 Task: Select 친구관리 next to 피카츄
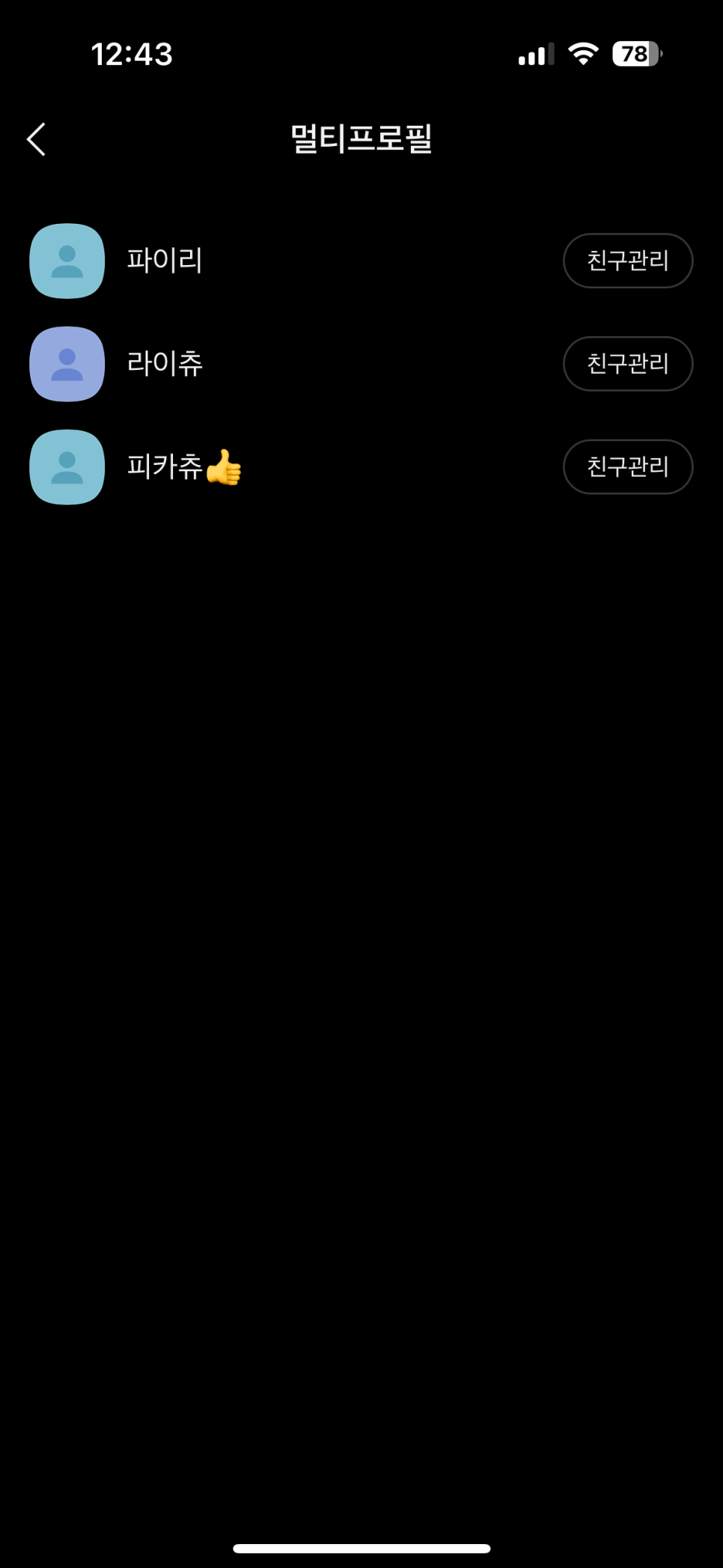[627, 467]
